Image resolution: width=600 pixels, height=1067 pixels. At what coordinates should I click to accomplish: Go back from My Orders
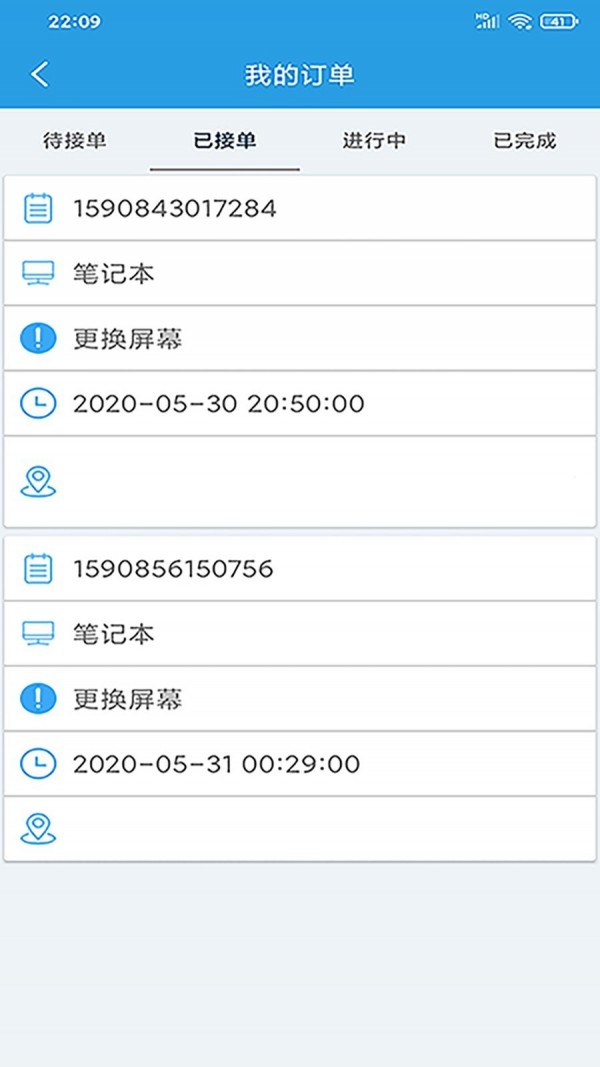tap(40, 75)
